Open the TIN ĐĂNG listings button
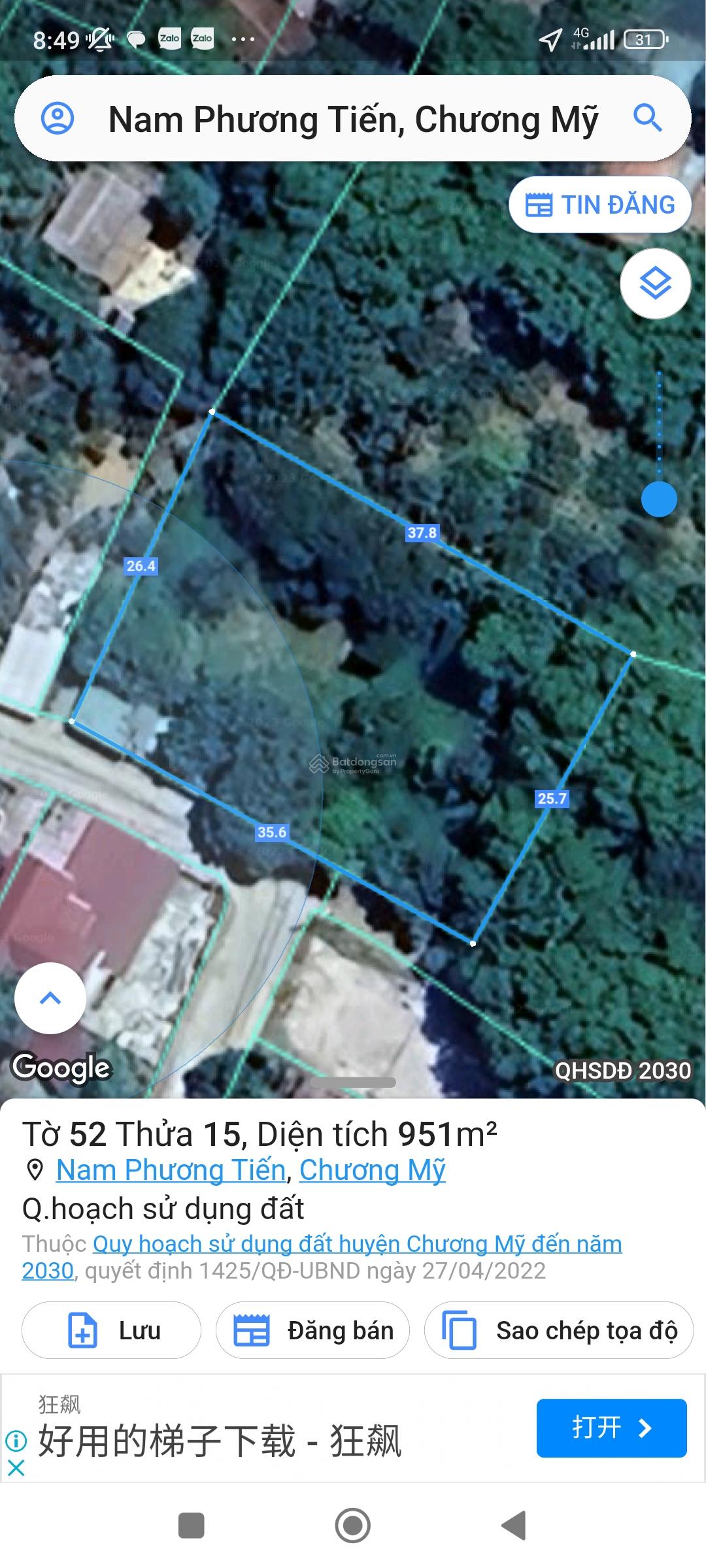Screen dimensions: 706x1568 (600, 205)
